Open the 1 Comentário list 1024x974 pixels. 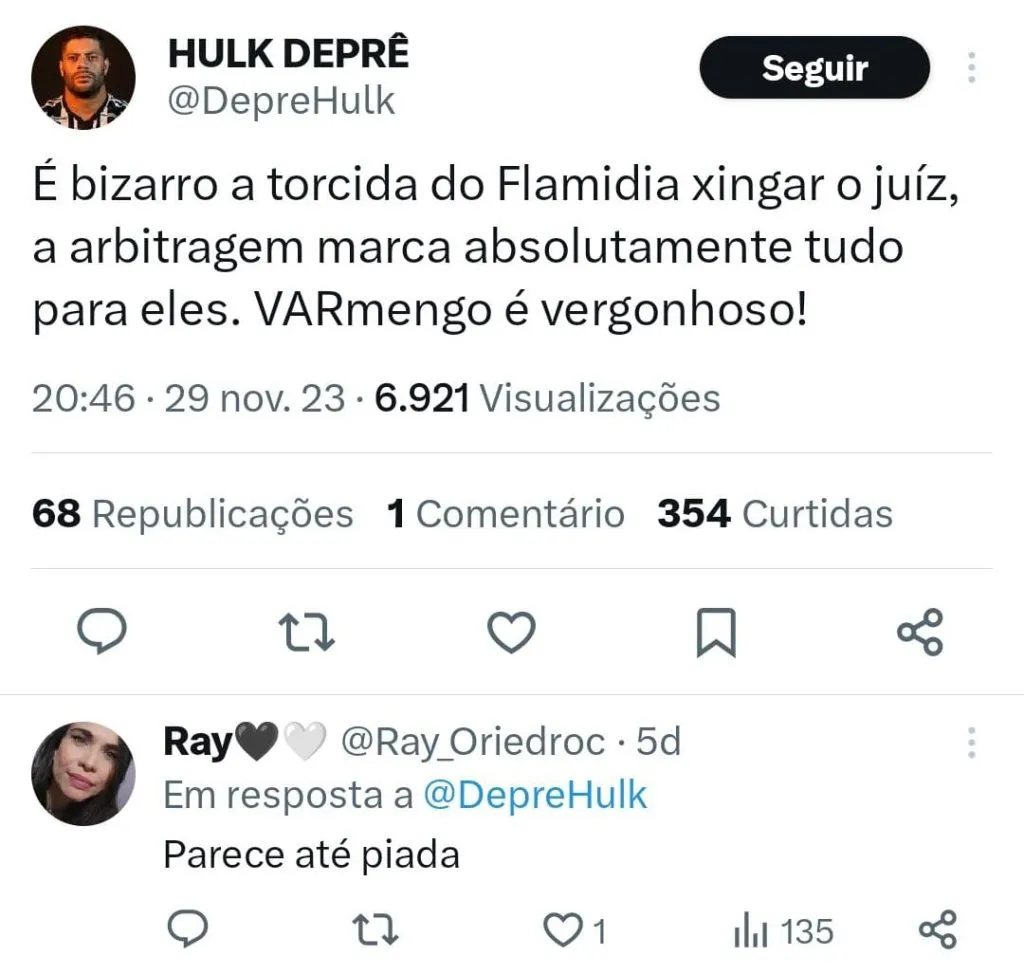coord(505,514)
